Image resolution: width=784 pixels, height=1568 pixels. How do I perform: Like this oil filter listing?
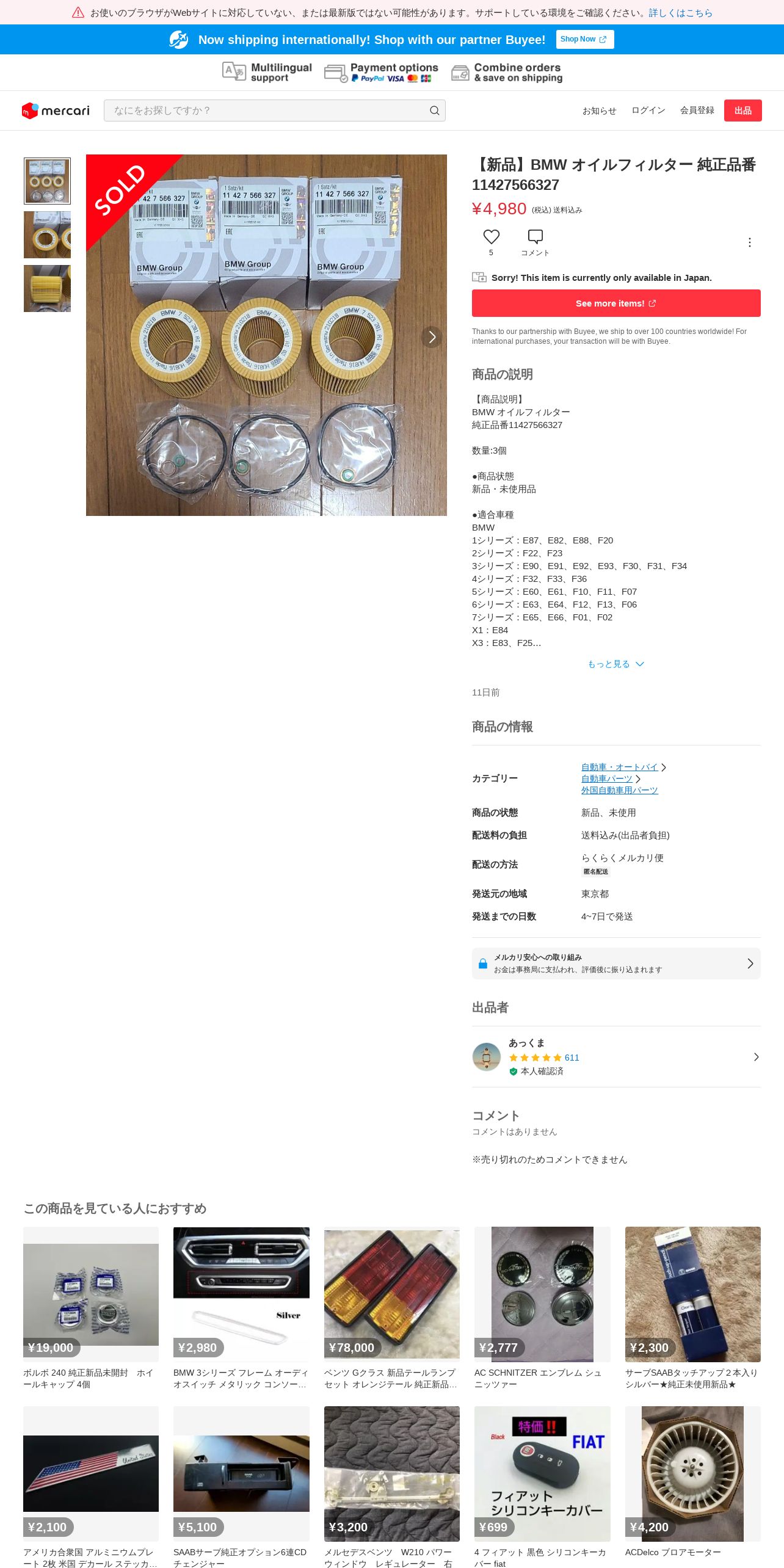click(492, 238)
